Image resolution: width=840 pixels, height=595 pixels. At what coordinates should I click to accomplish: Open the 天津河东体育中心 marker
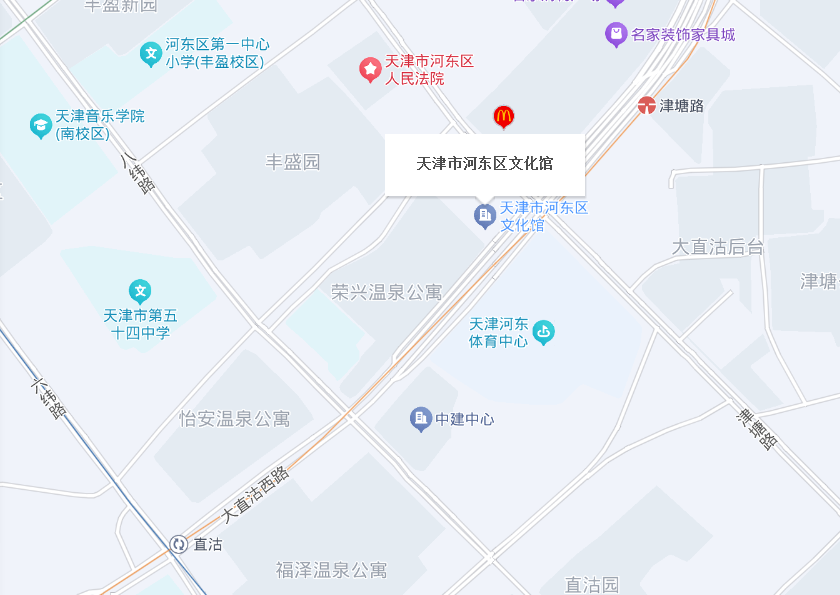click(544, 332)
